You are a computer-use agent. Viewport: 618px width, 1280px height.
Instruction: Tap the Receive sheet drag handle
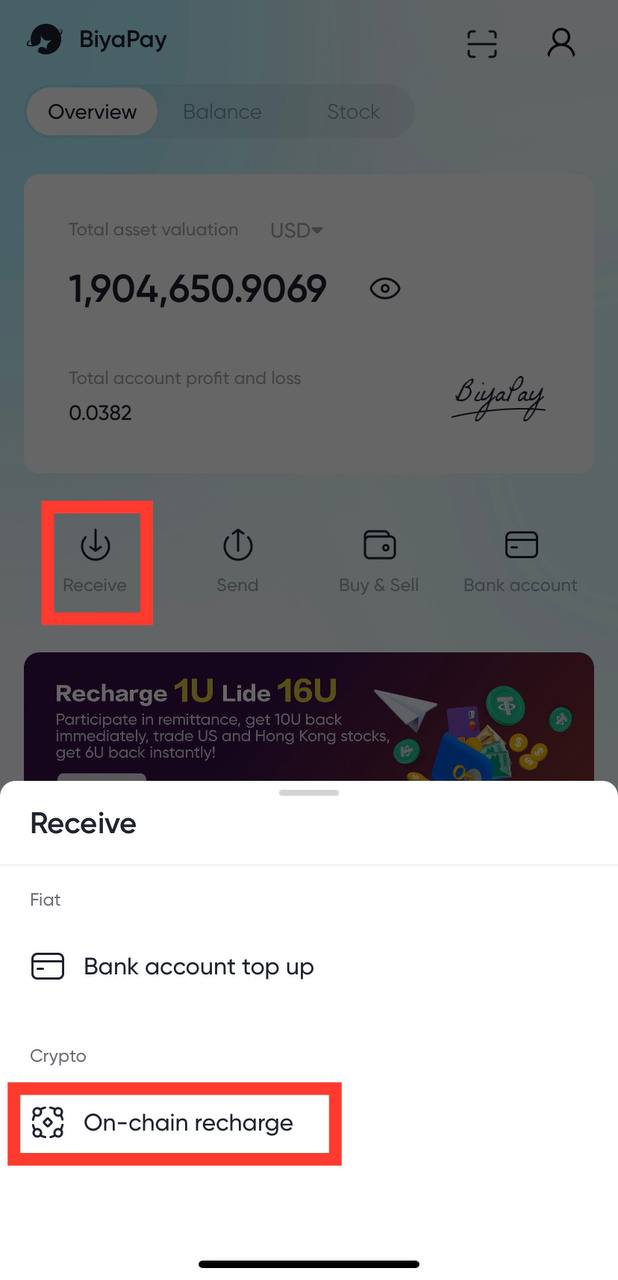pyautogui.click(x=309, y=792)
